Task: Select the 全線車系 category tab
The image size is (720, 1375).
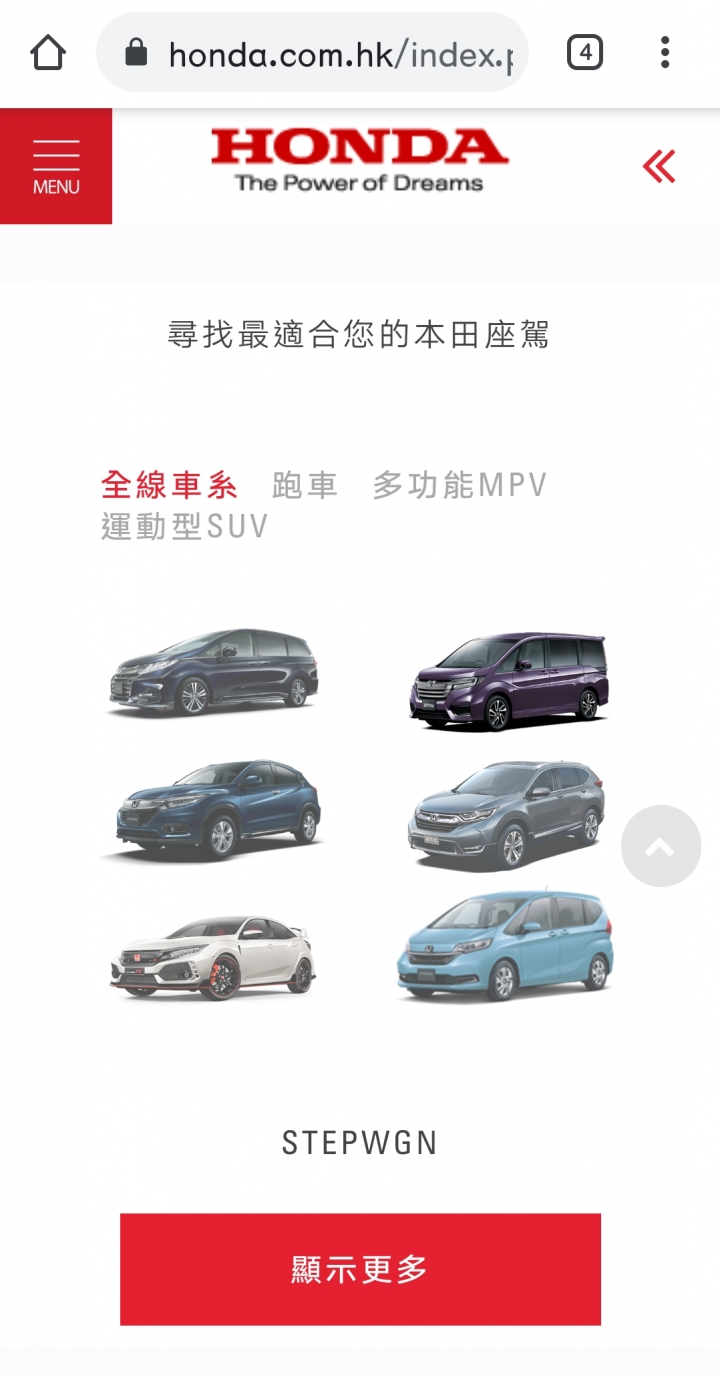Action: pyautogui.click(x=169, y=486)
